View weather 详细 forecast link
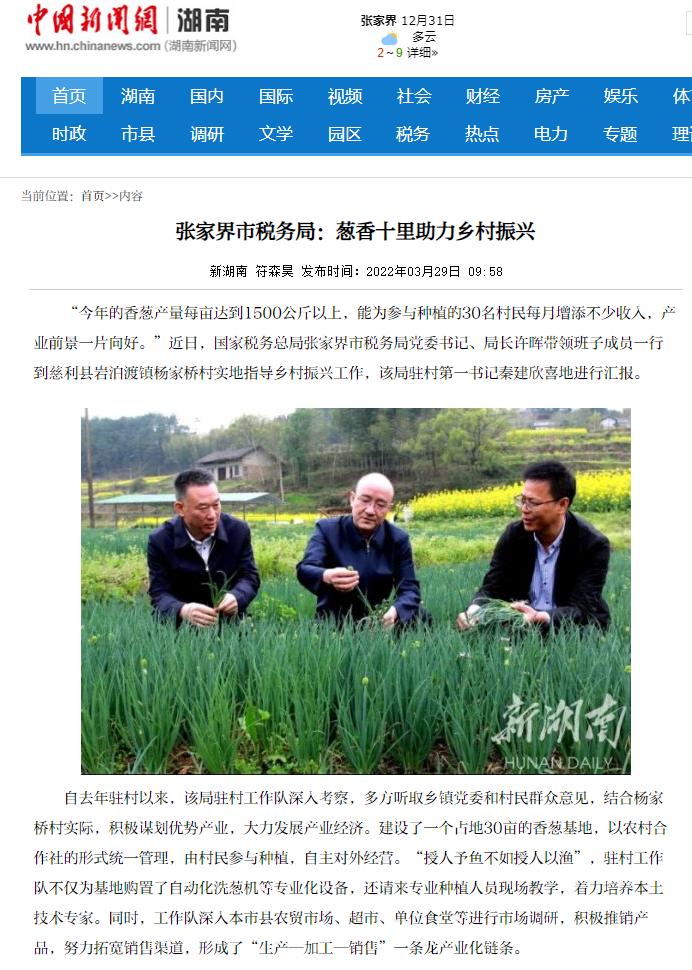This screenshot has width=692, height=970. pyautogui.click(x=422, y=53)
